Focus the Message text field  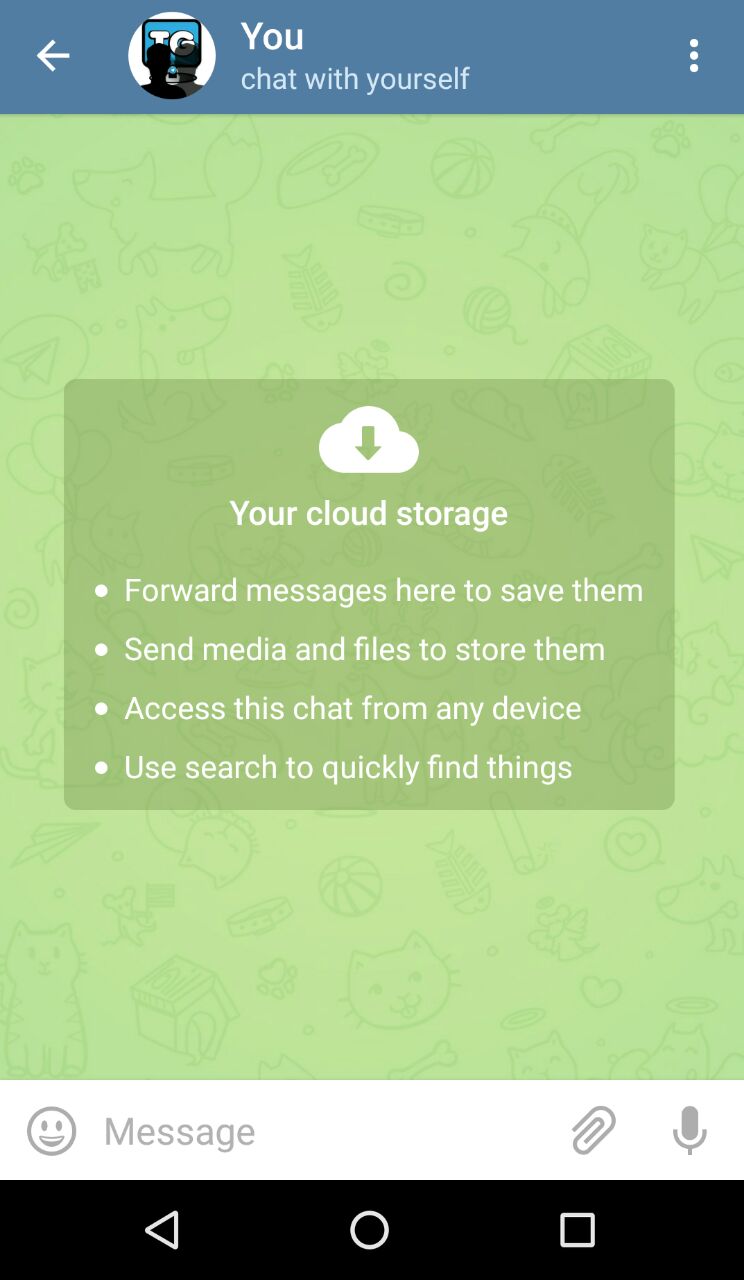point(320,1131)
